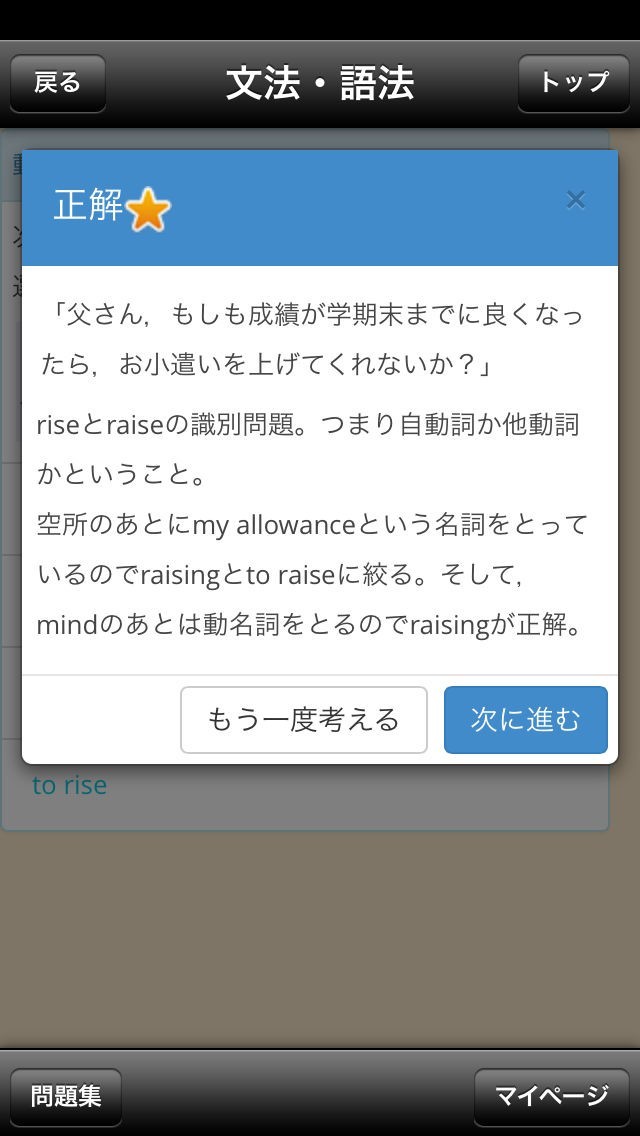Screen dimensions: 640x1136
Task: Go to マイページ
Action: [x=552, y=1096]
